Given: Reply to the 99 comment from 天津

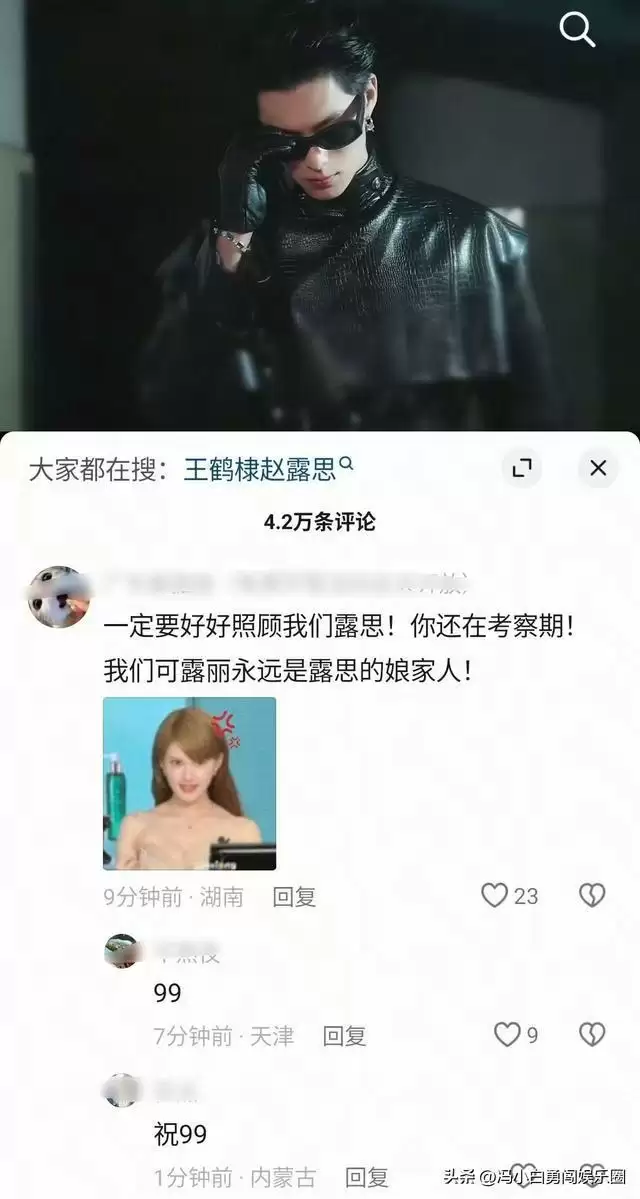Looking at the screenshot, I should 344,1036.
